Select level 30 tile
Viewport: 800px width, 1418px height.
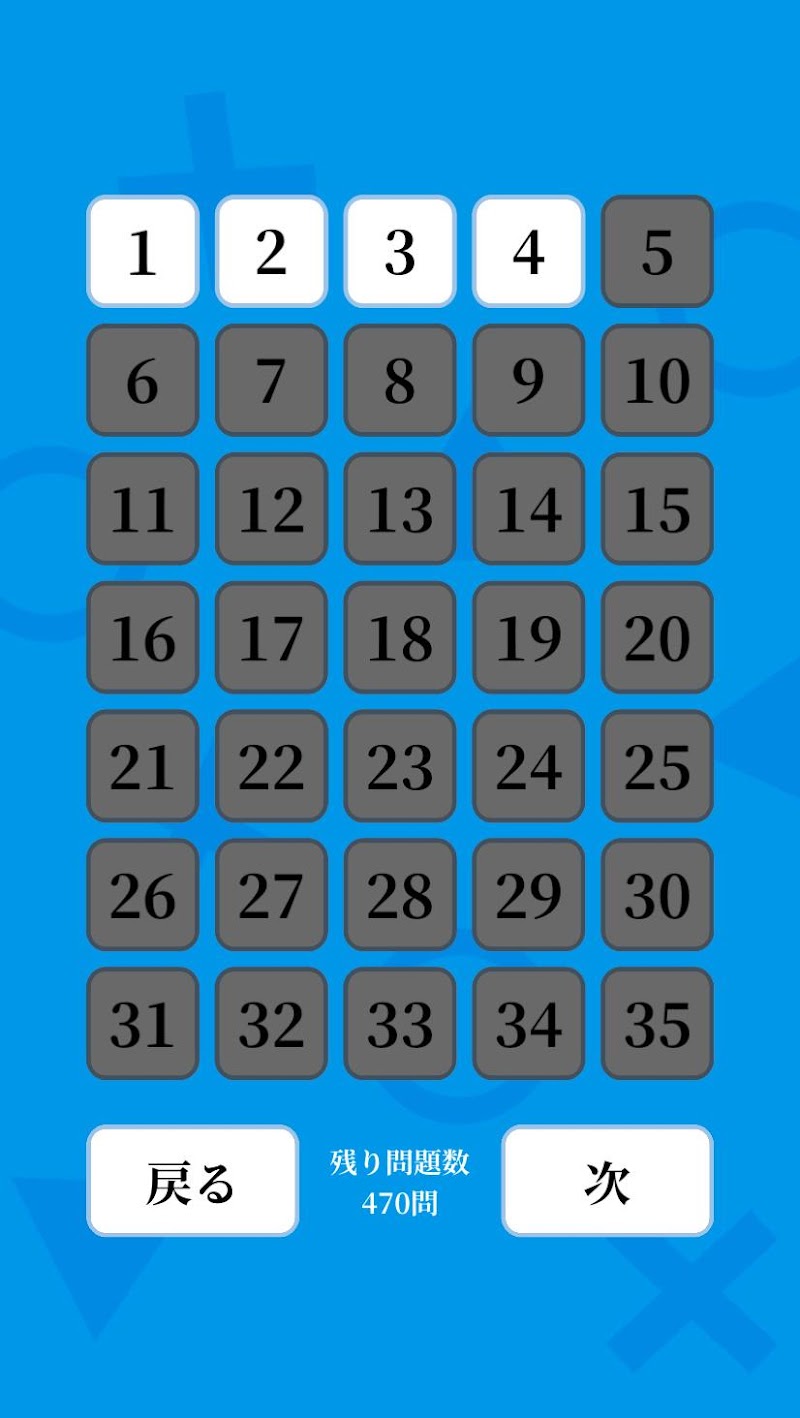click(657, 894)
